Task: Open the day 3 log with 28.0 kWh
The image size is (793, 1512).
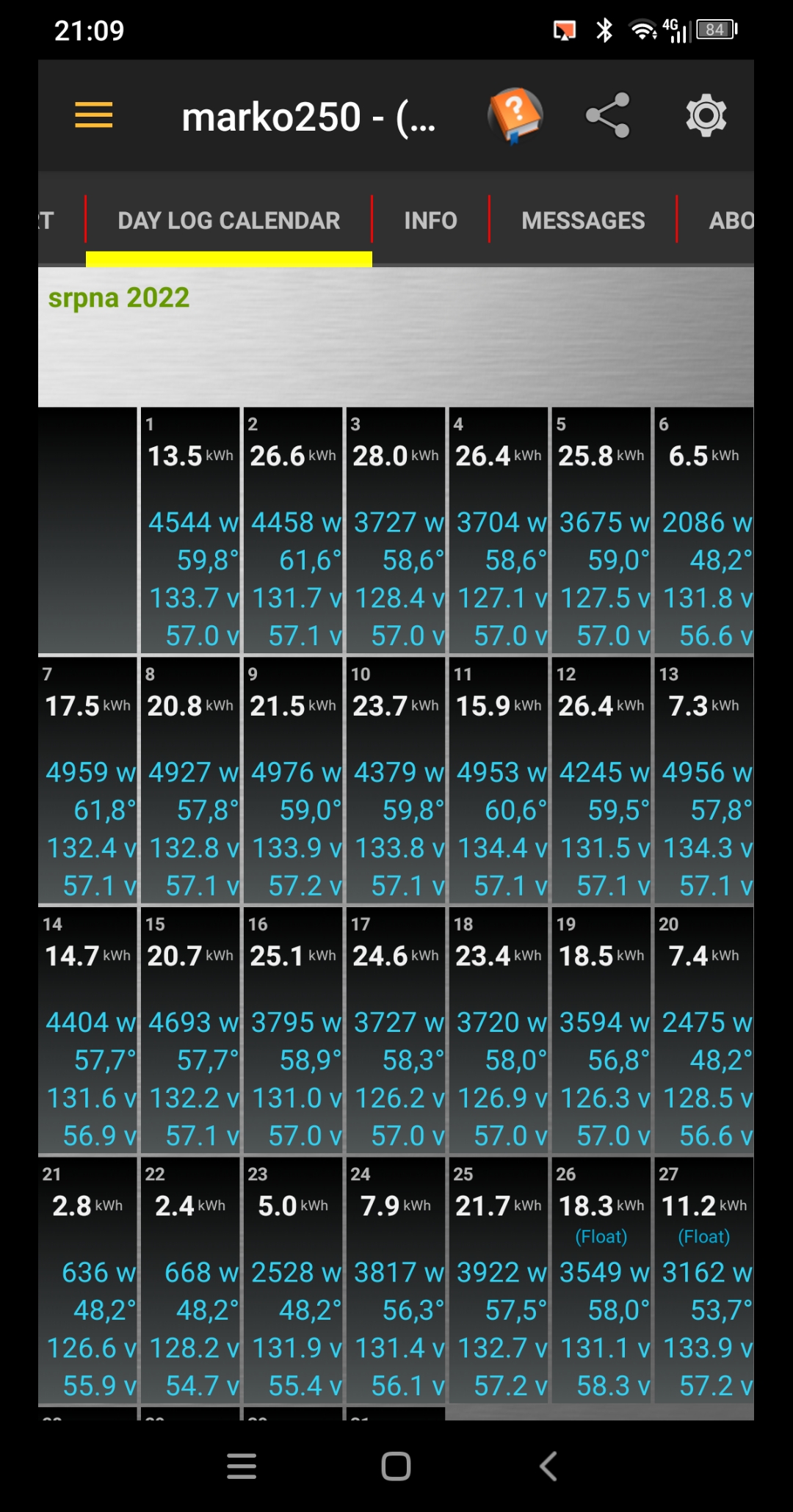Action: click(x=396, y=530)
